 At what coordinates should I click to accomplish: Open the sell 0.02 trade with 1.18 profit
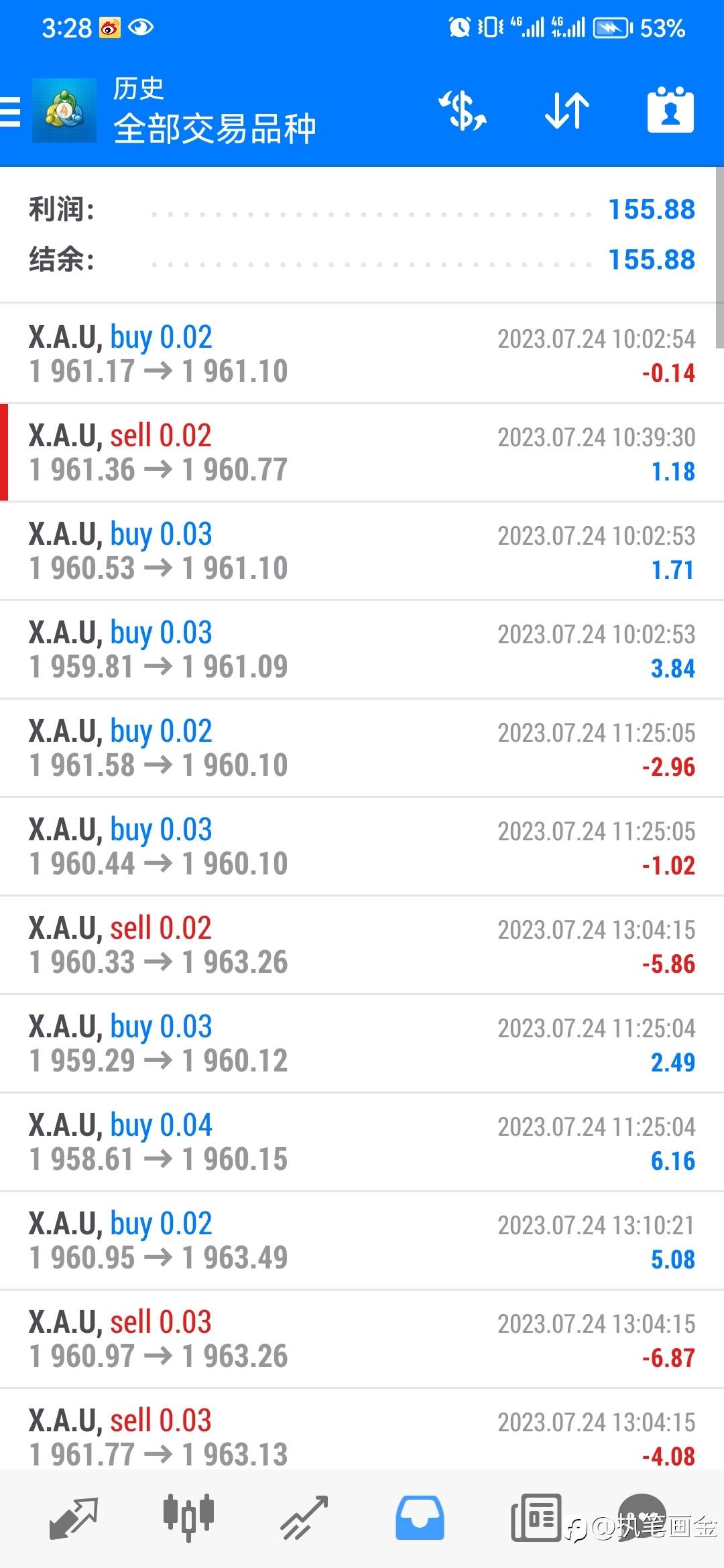(362, 452)
